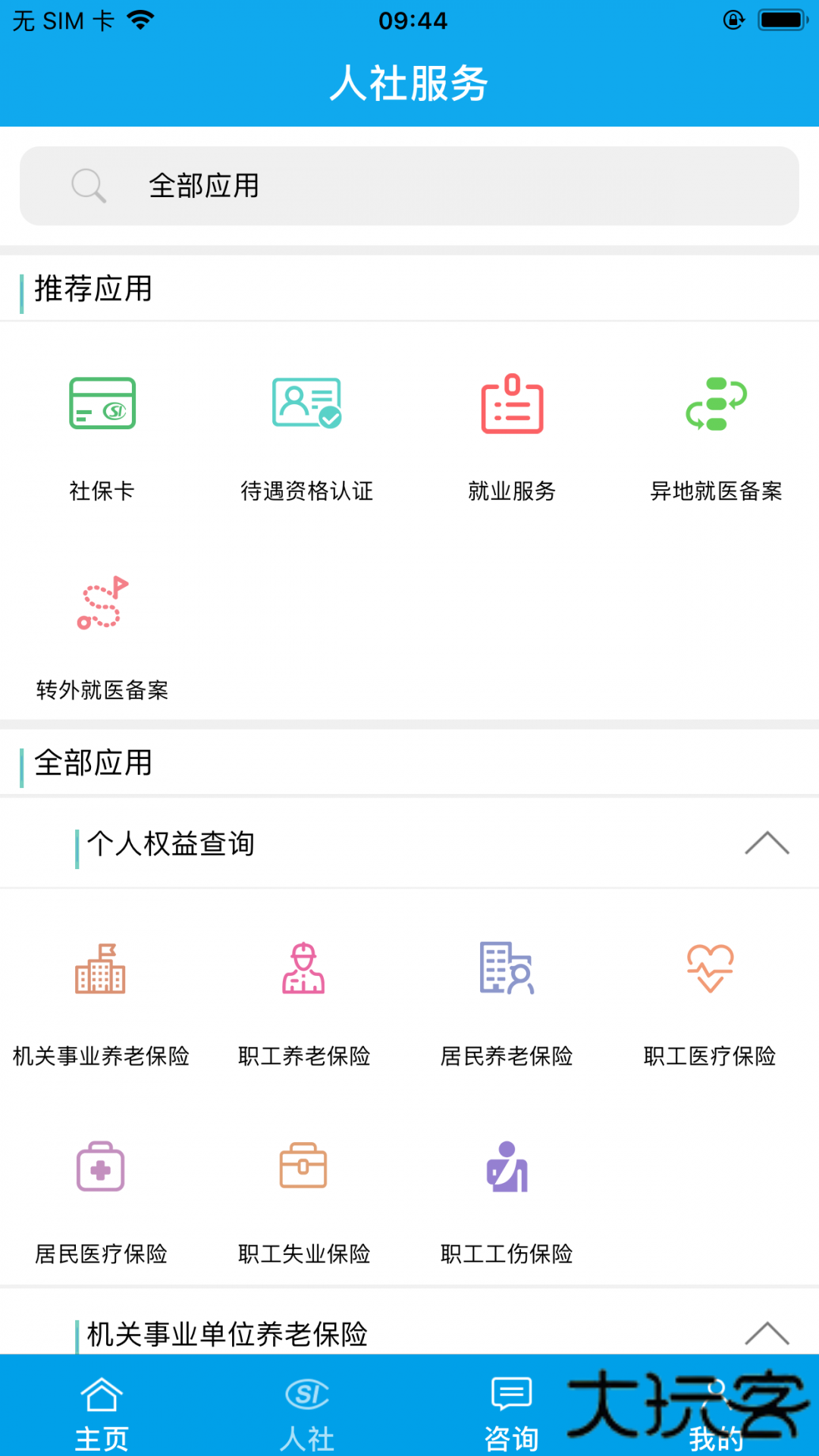
Task: Open 职工医疗保险 heart icon
Action: pyautogui.click(x=711, y=971)
